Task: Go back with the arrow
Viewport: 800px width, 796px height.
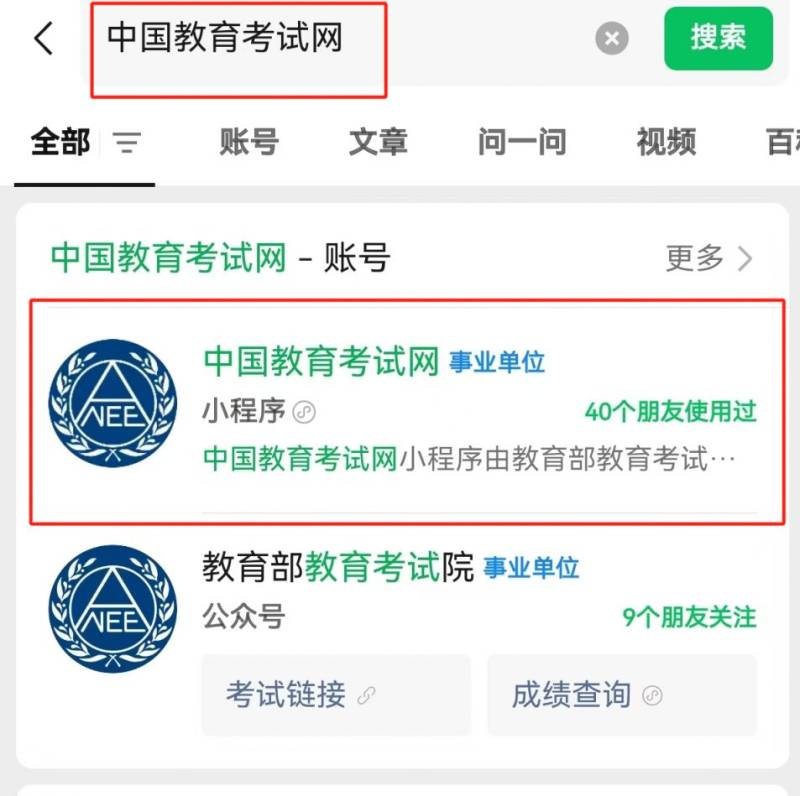Action: (43, 39)
